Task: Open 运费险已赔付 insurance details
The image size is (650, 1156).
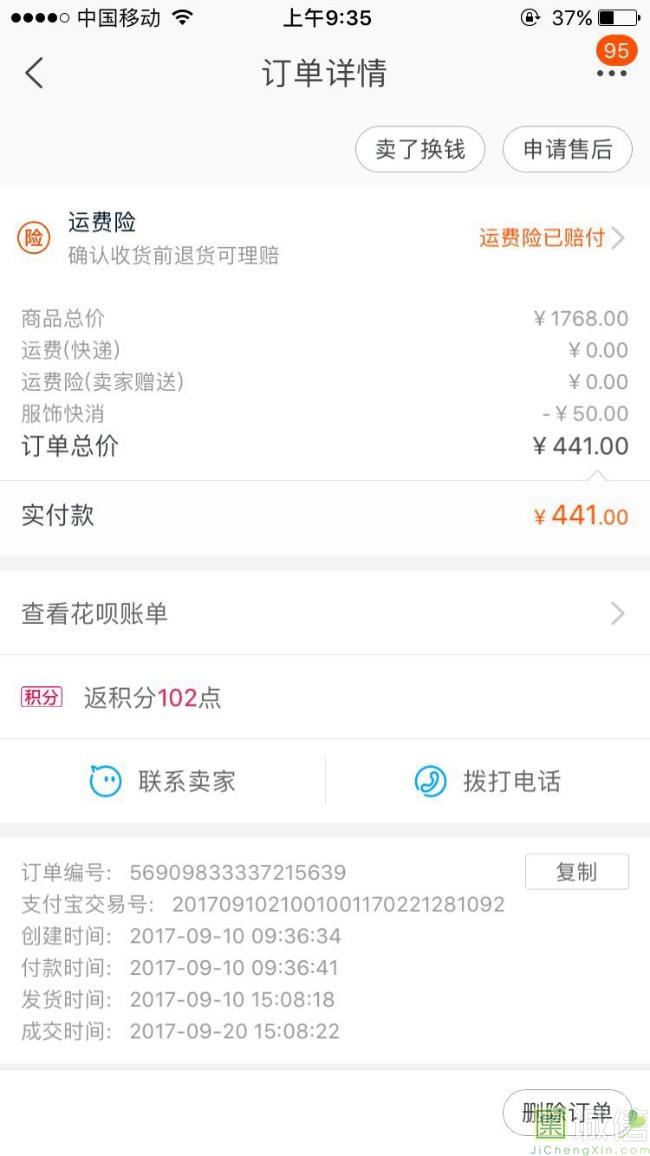Action: (552, 238)
